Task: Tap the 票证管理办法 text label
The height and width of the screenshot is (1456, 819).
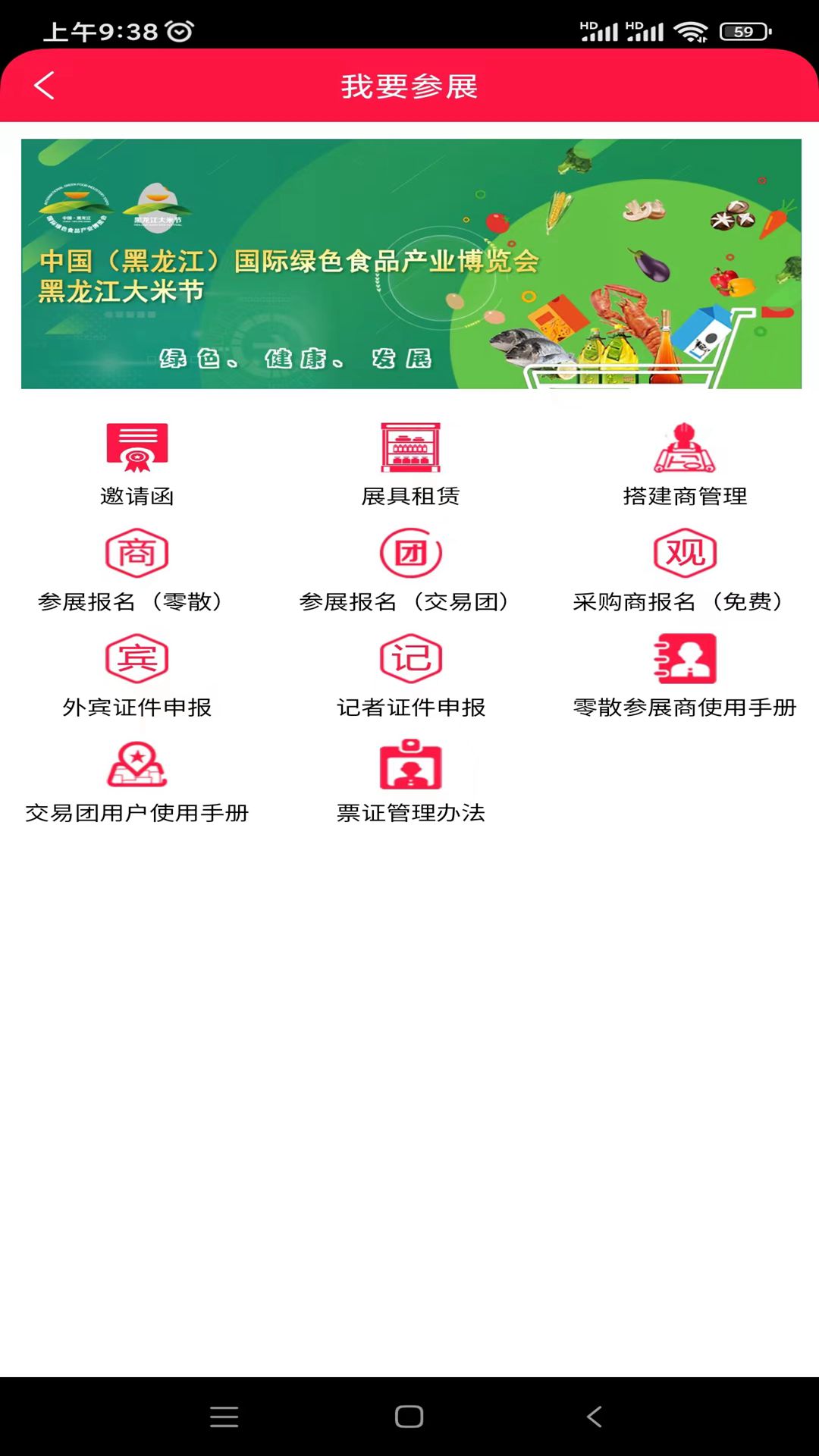Action: click(x=412, y=814)
